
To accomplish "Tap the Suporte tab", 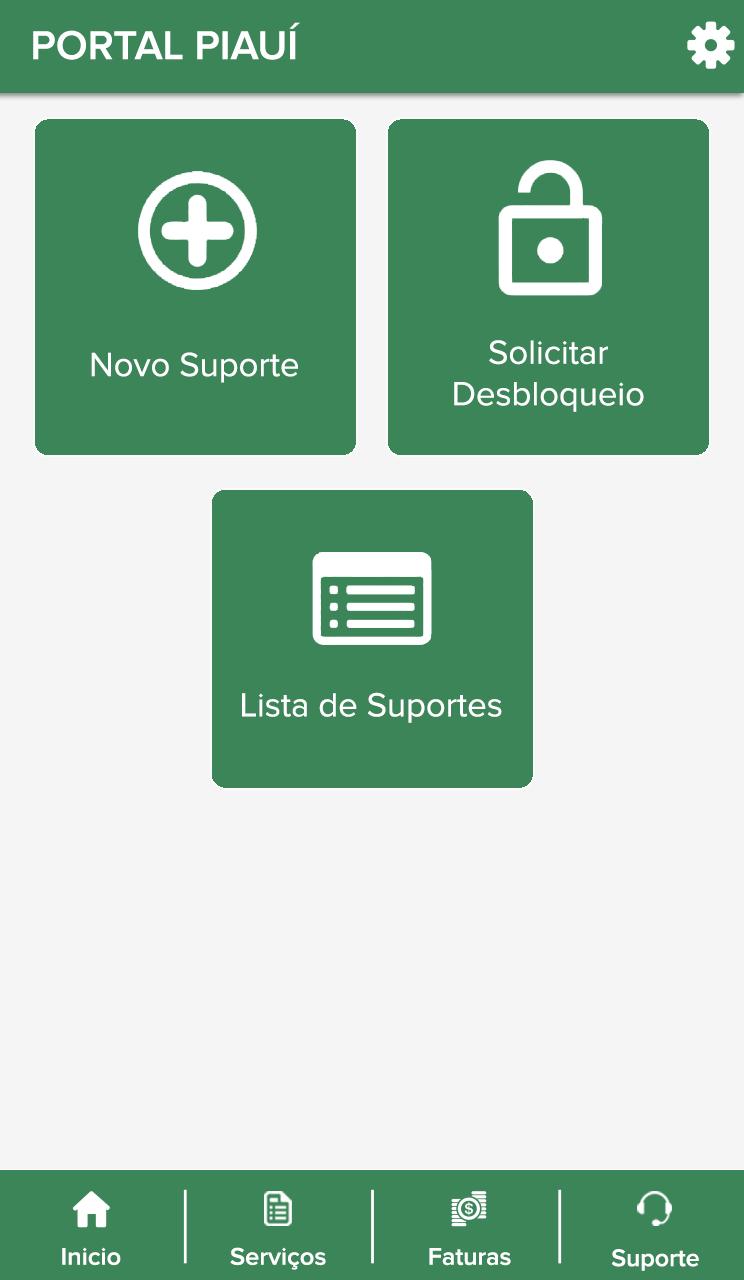I will (x=655, y=1228).
